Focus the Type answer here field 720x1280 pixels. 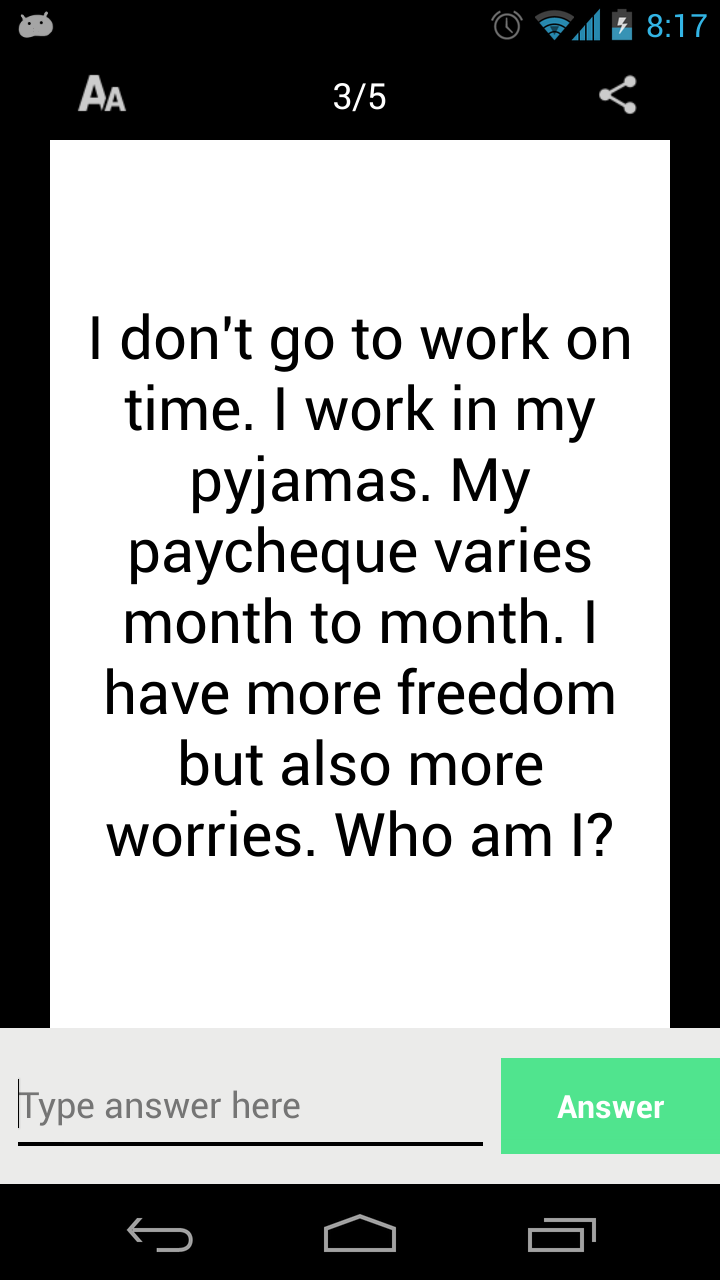tap(250, 1107)
